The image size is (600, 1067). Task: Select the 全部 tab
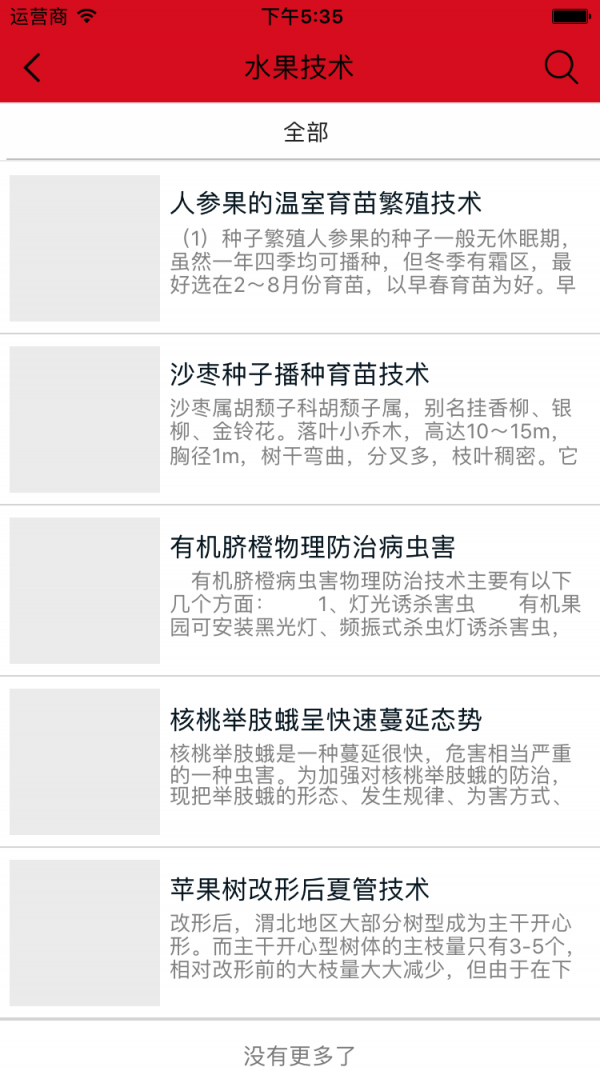click(x=305, y=132)
